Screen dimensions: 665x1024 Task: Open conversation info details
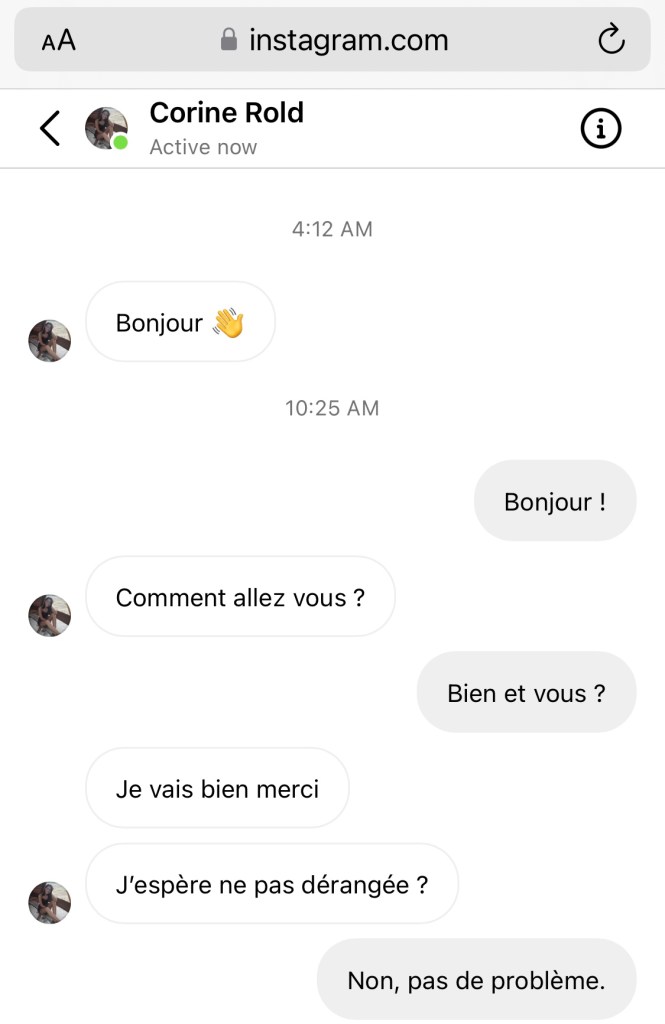tap(600, 129)
